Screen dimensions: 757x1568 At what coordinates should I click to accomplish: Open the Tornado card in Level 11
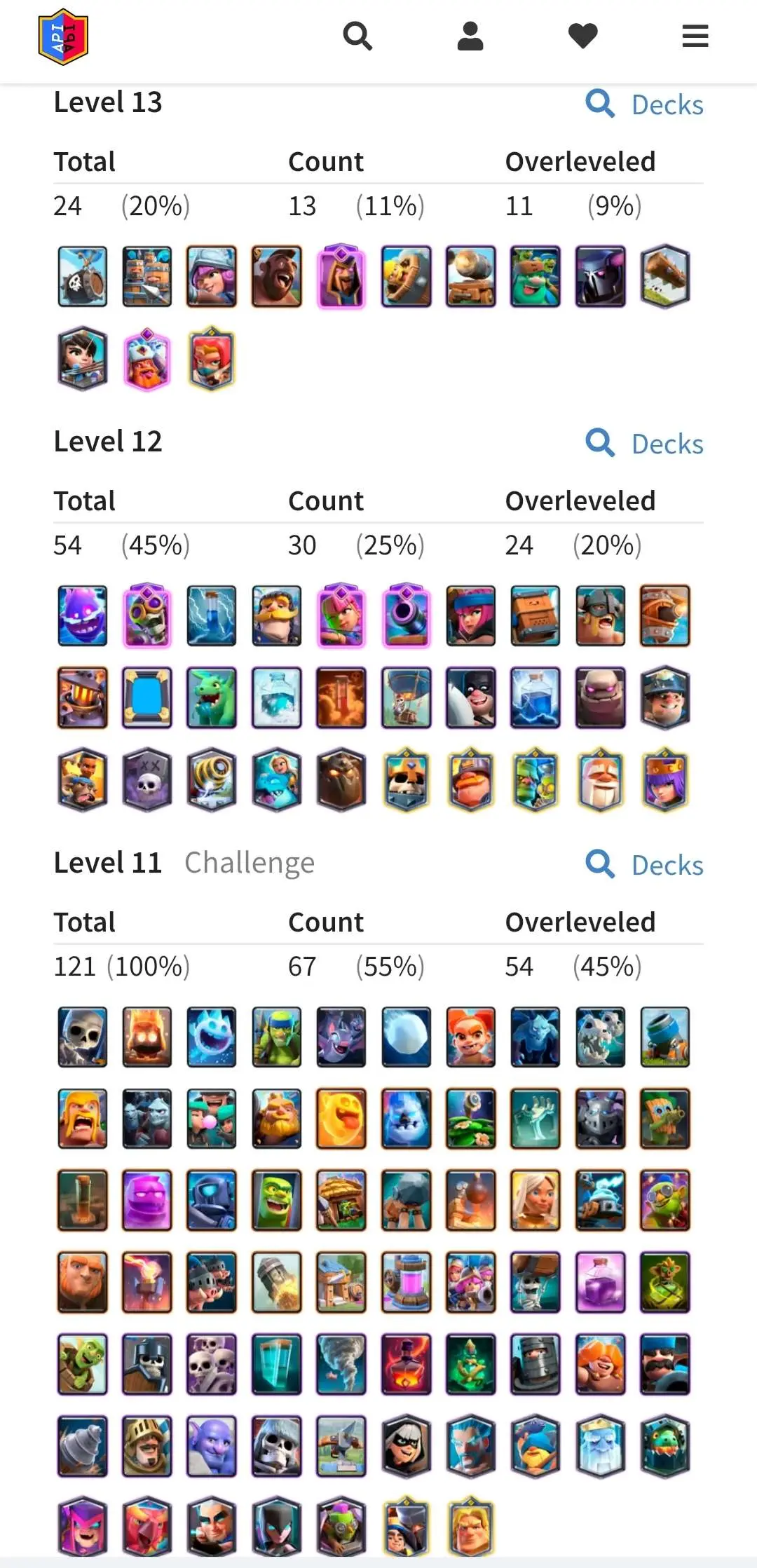click(x=341, y=1363)
